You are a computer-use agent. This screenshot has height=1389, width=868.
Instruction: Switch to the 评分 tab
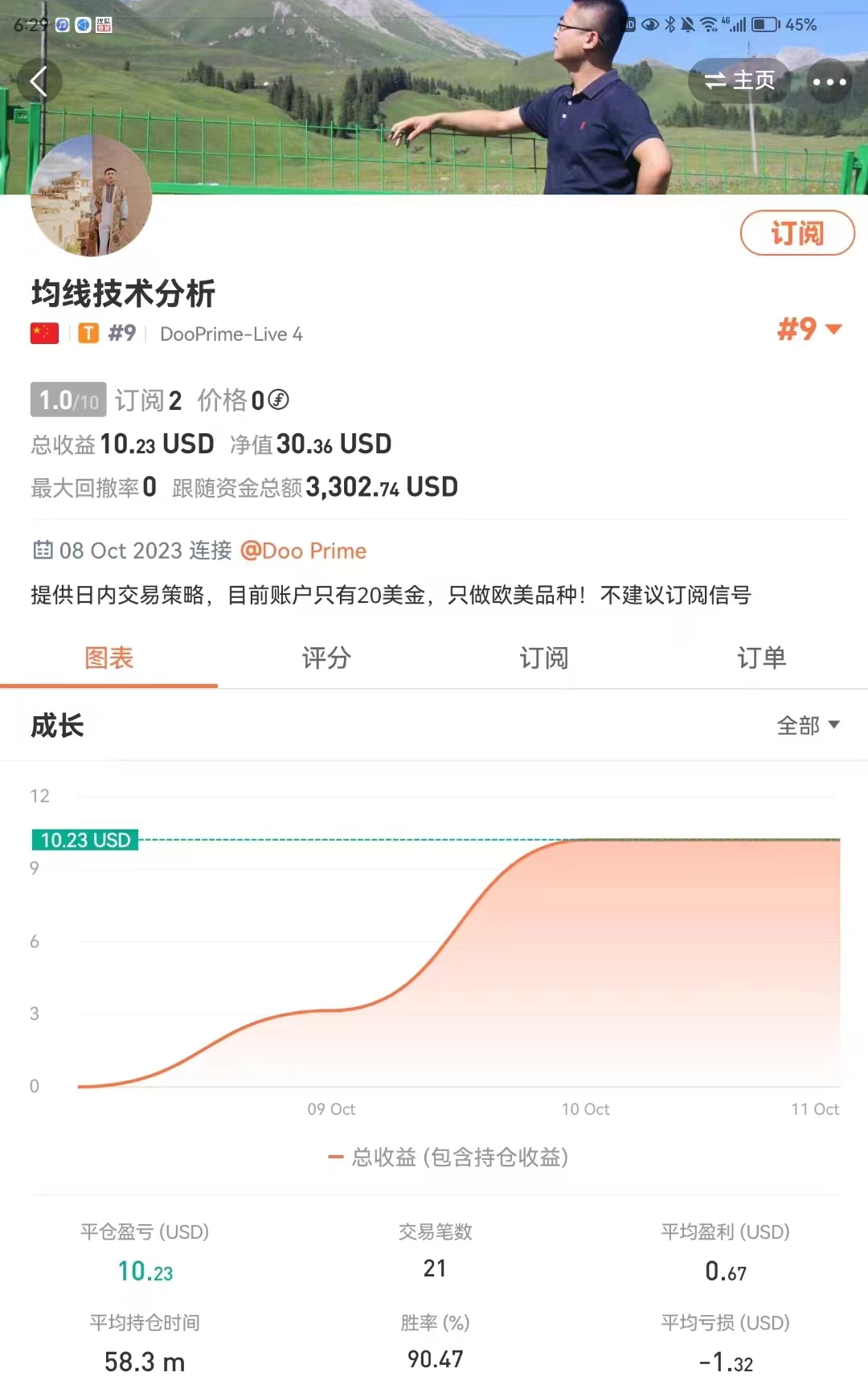point(326,658)
